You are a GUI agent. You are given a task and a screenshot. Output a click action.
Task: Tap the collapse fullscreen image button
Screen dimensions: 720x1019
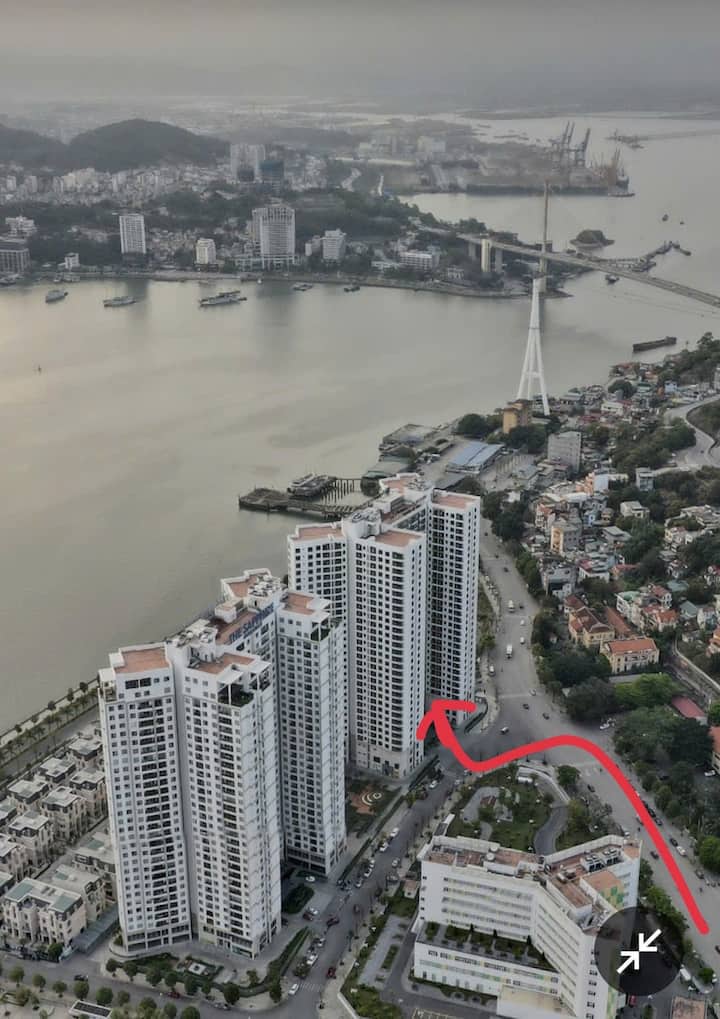pos(638,951)
